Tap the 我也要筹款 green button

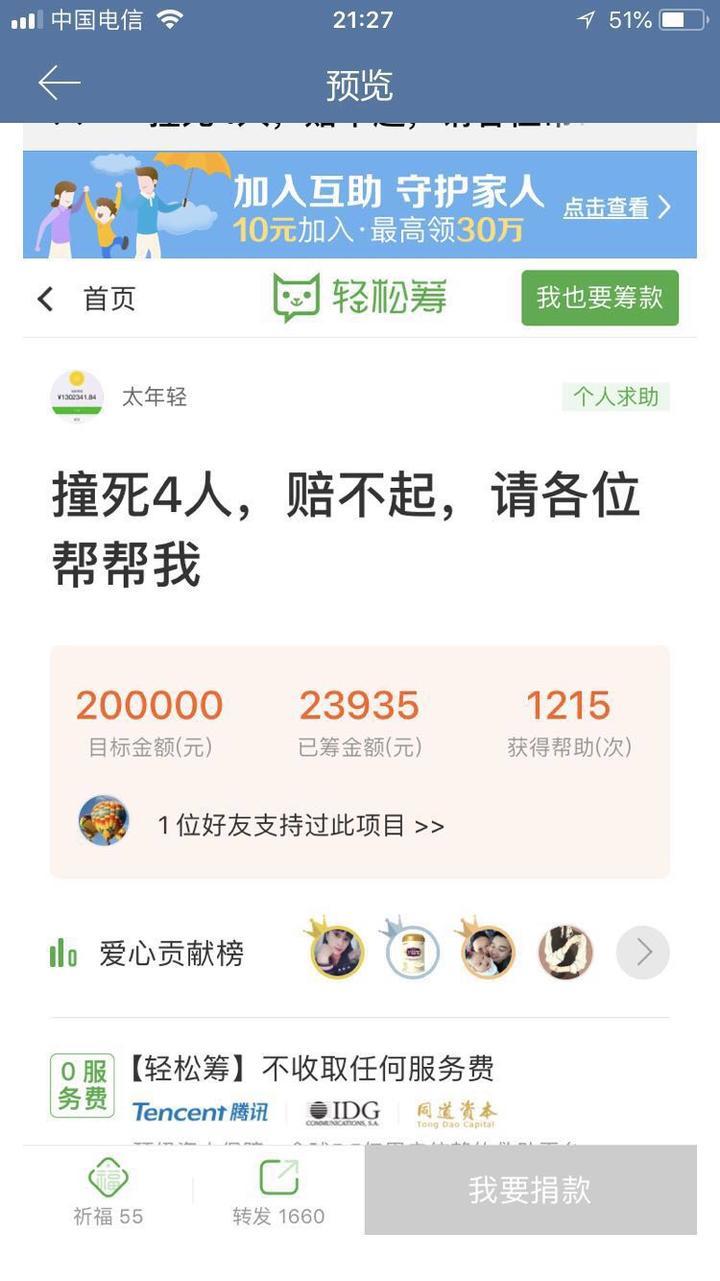[599, 298]
